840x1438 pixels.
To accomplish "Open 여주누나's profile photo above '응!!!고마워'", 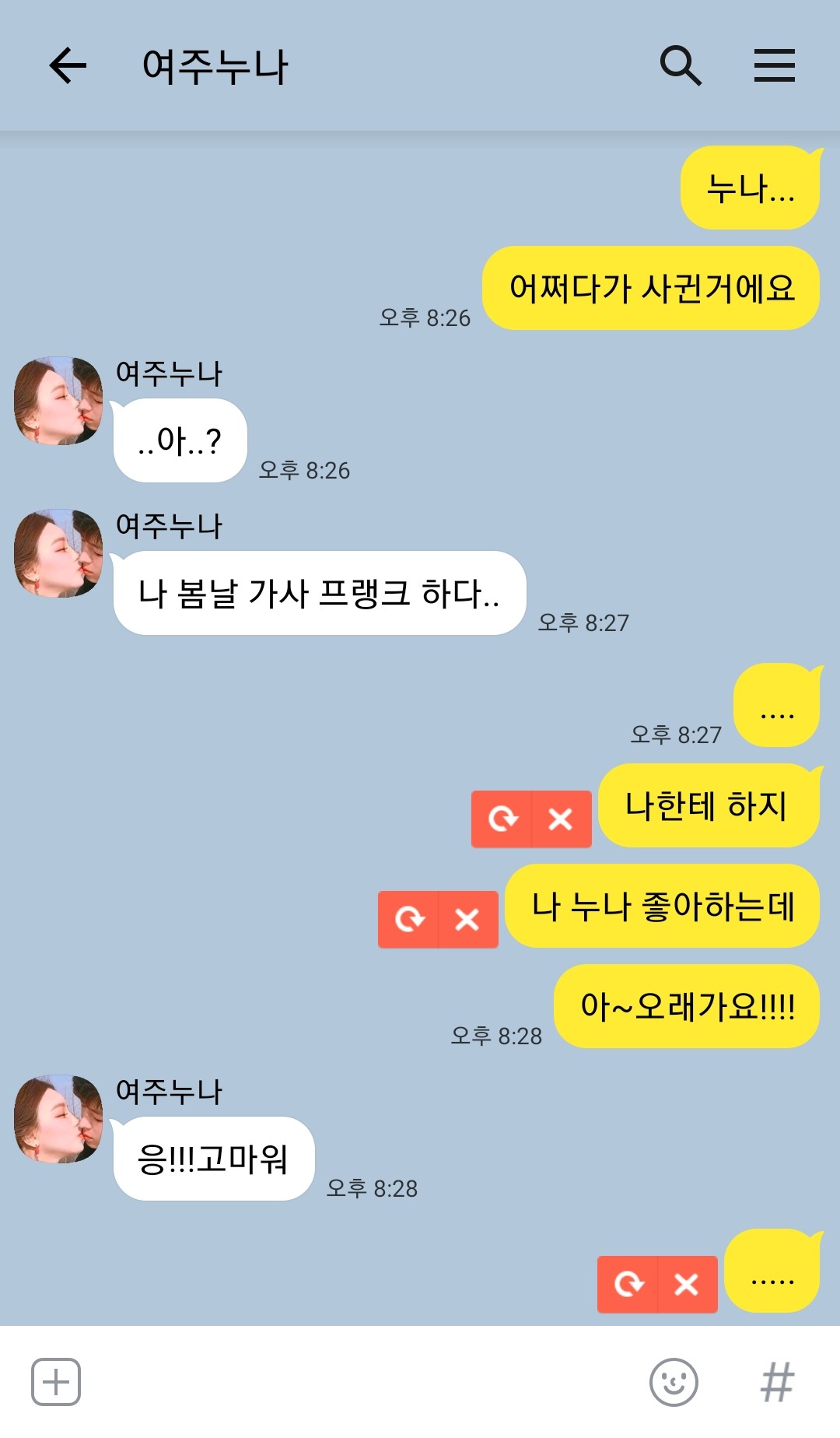I will tap(58, 1120).
